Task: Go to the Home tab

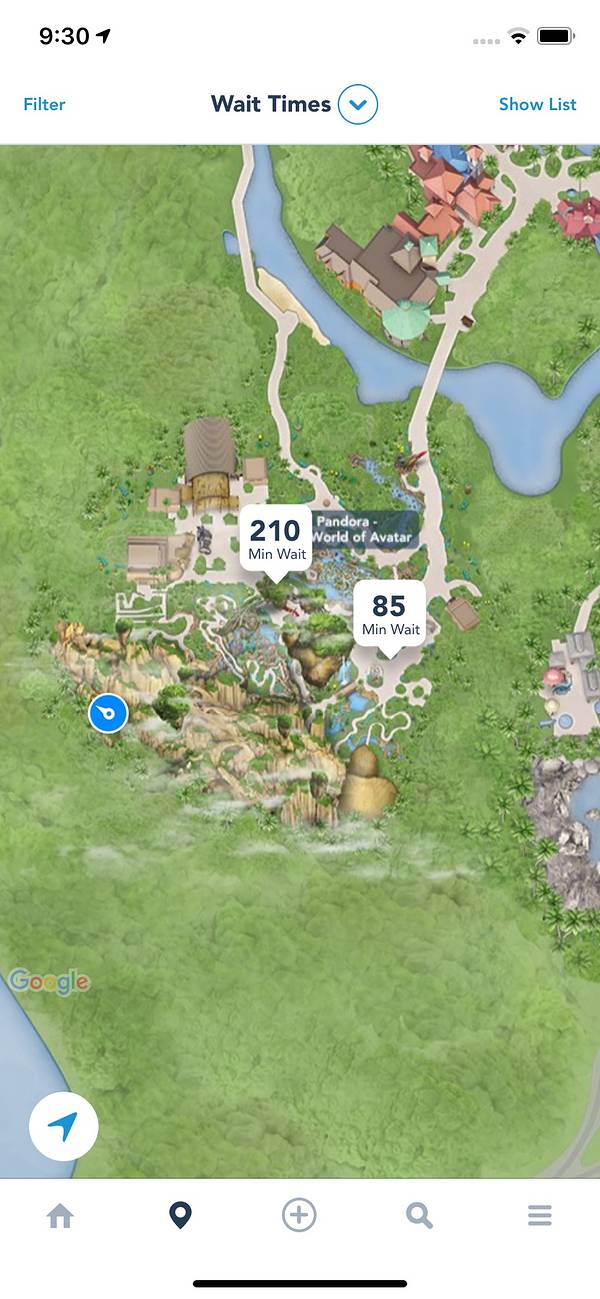Action: coord(60,1215)
